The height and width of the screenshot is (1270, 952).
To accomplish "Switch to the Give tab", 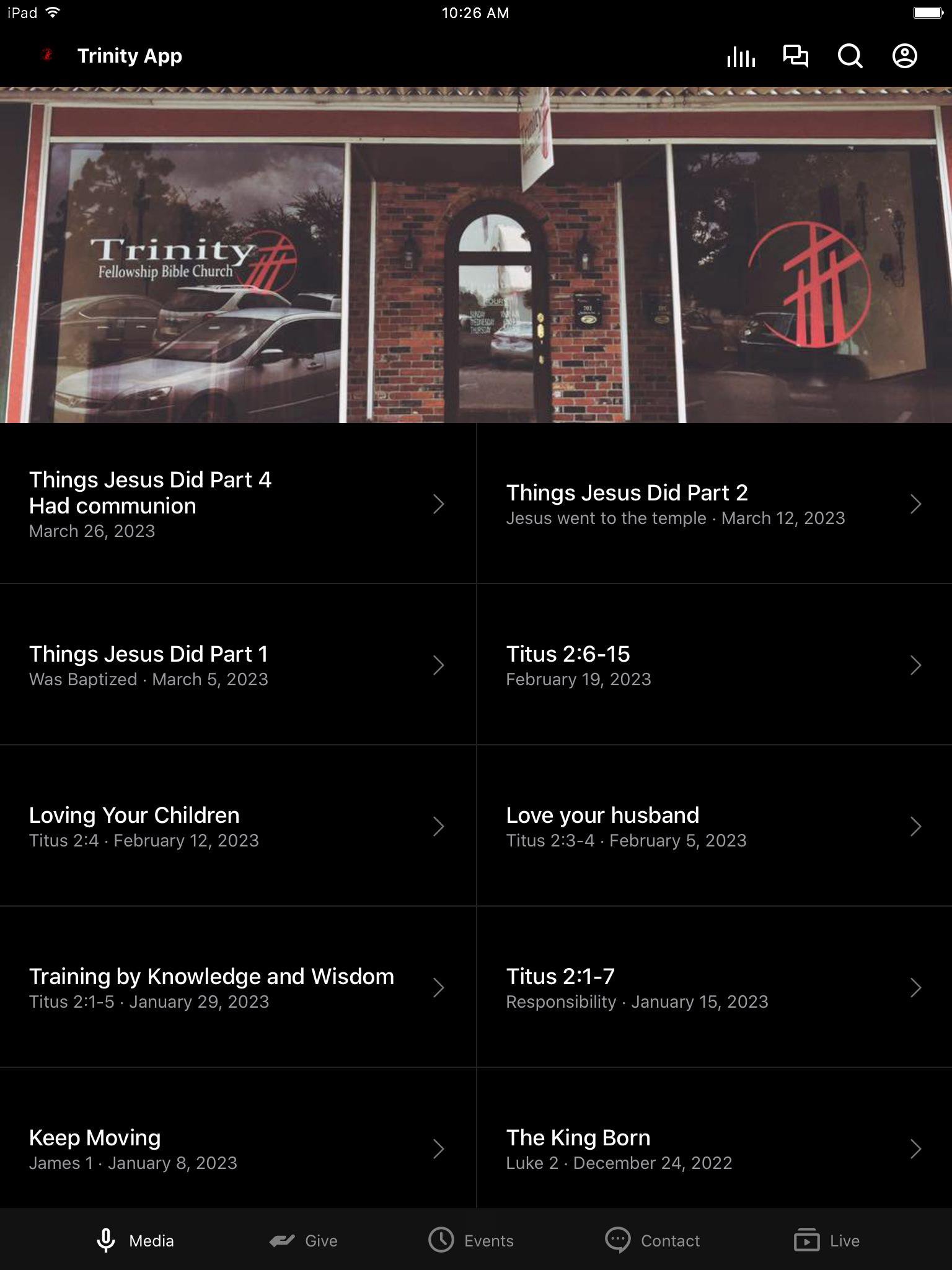I will 304,1240.
